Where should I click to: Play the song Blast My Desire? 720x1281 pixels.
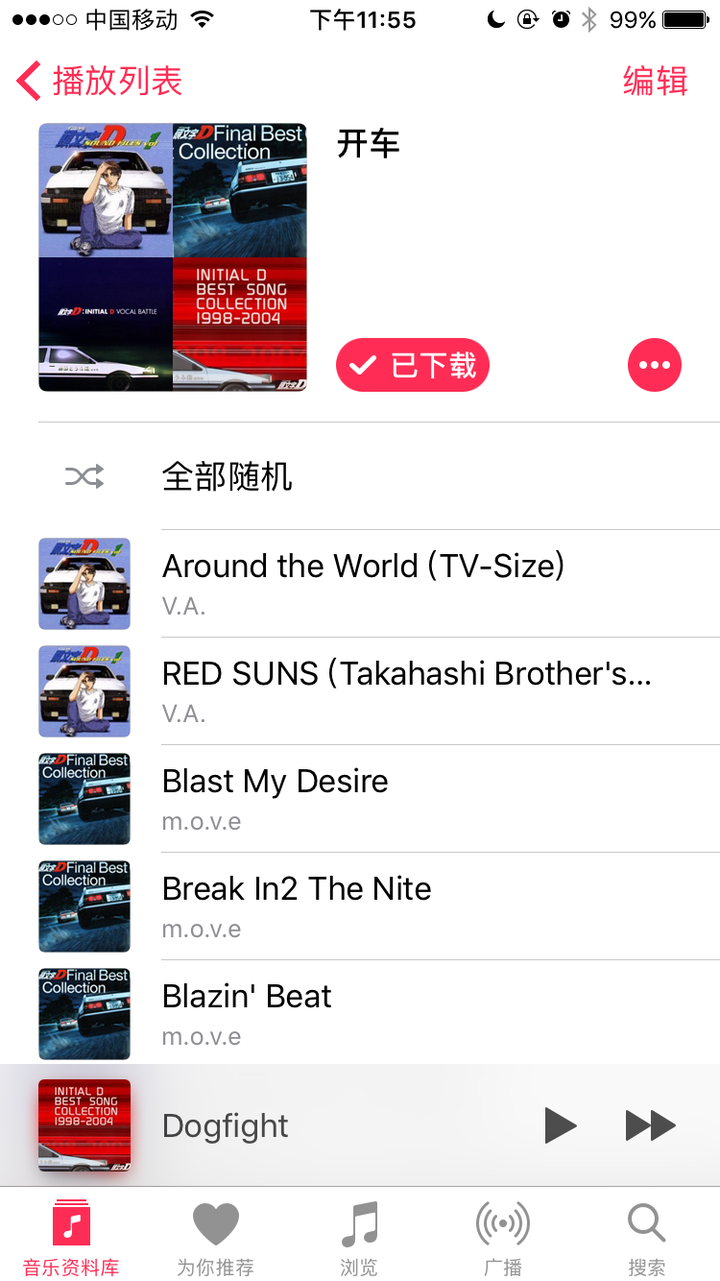[275, 798]
